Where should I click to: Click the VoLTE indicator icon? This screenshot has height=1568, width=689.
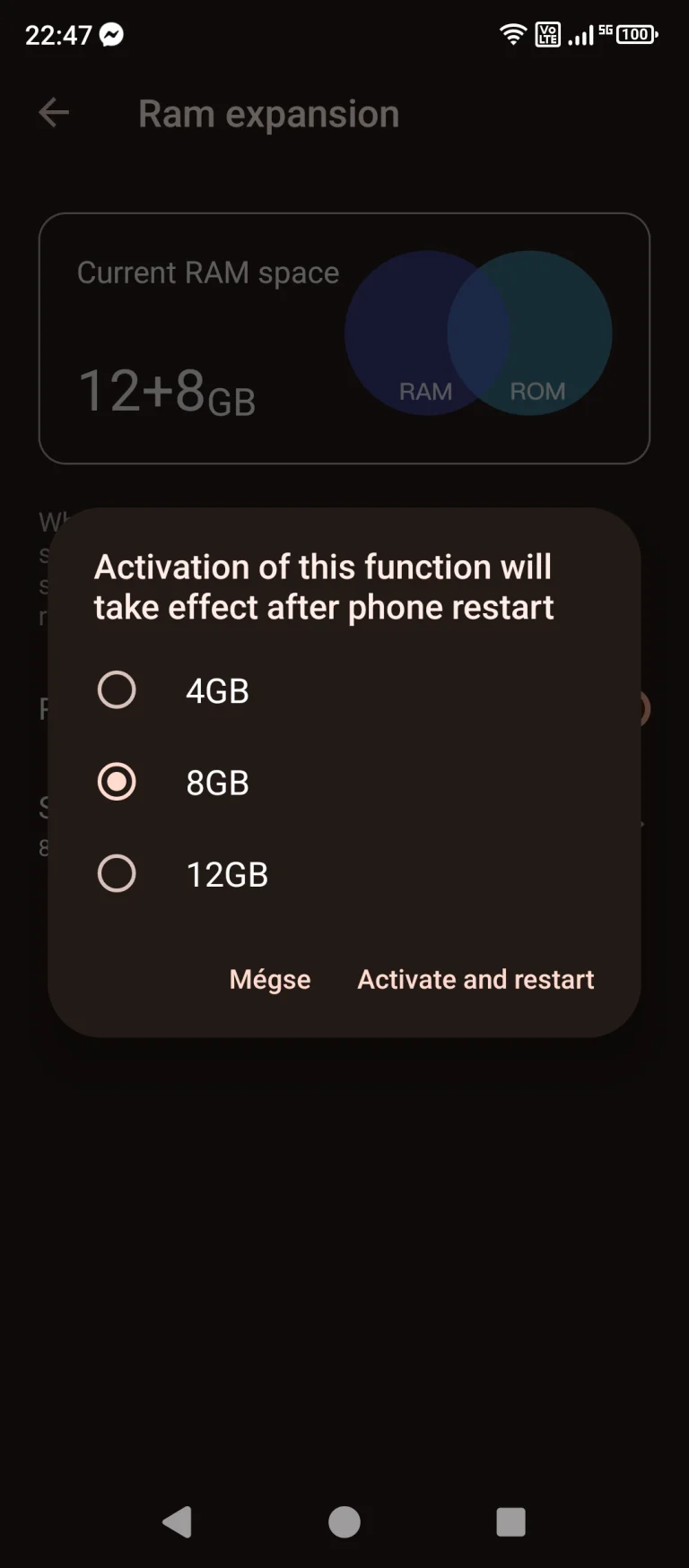[547, 34]
